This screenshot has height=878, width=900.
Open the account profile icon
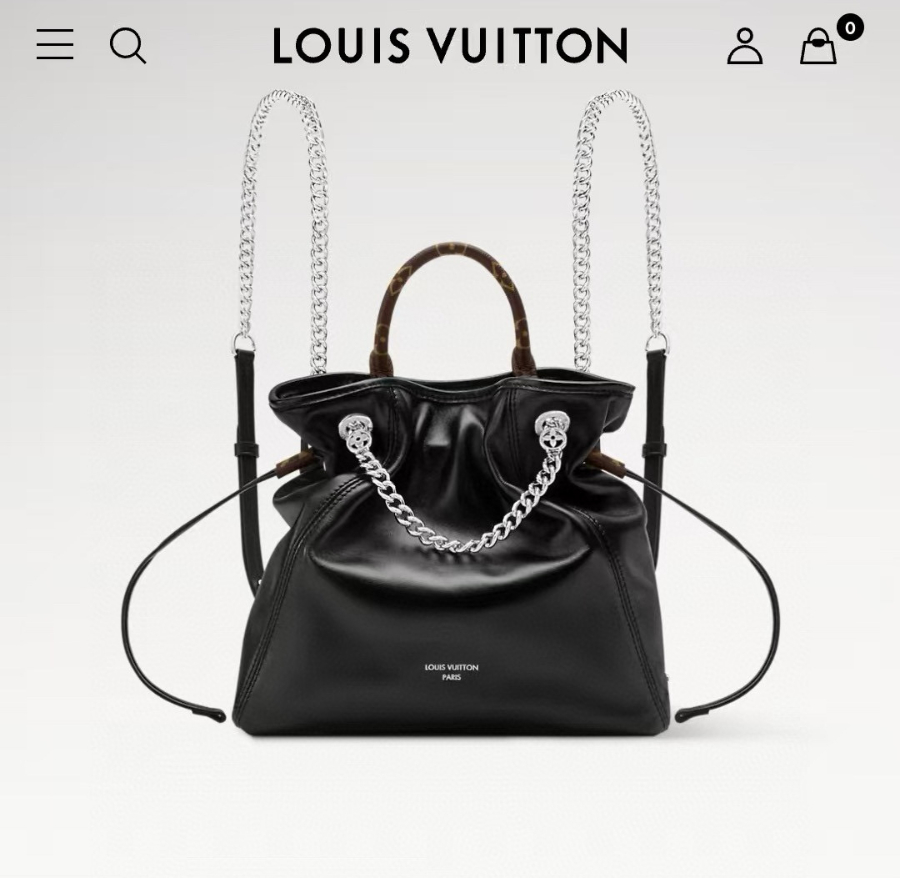tap(744, 46)
